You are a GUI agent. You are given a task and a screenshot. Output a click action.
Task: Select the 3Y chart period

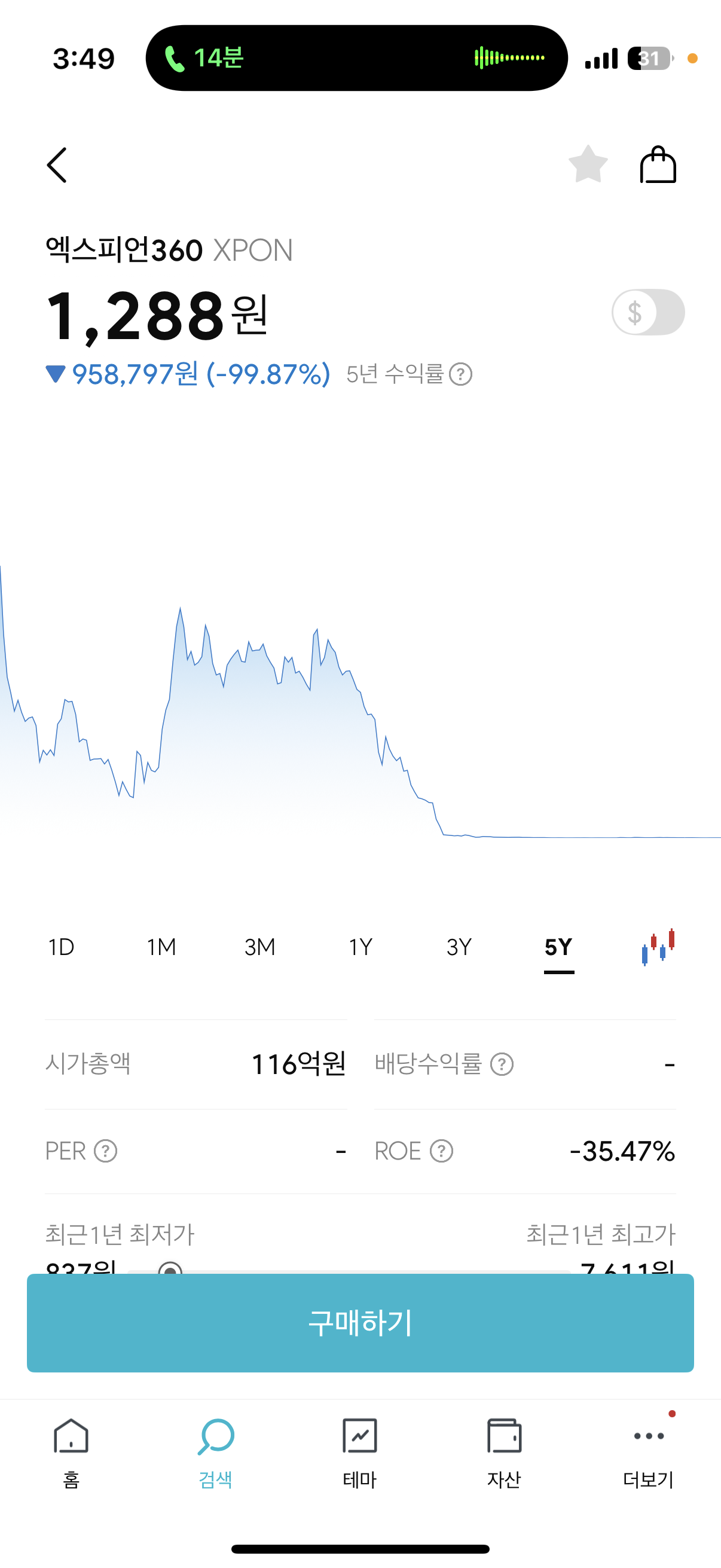[x=459, y=947]
